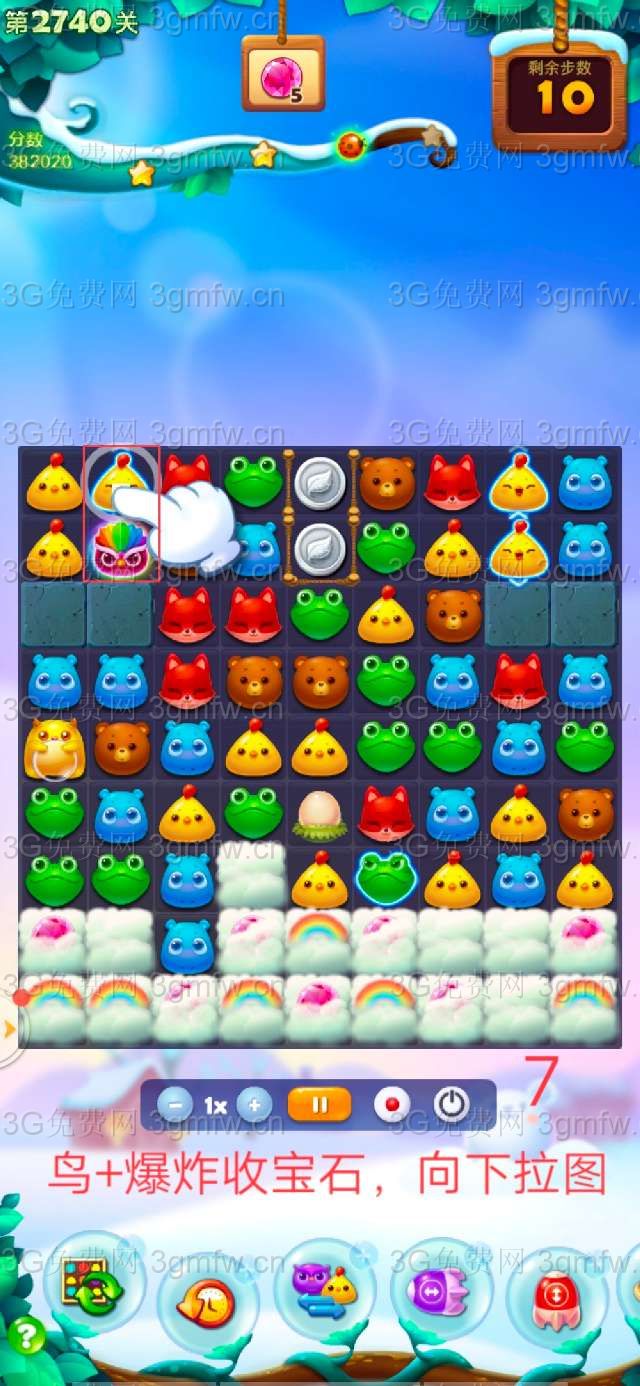Tap the yellow chick inside the golden bubble
This screenshot has width=640, height=1386.
tap(54, 748)
